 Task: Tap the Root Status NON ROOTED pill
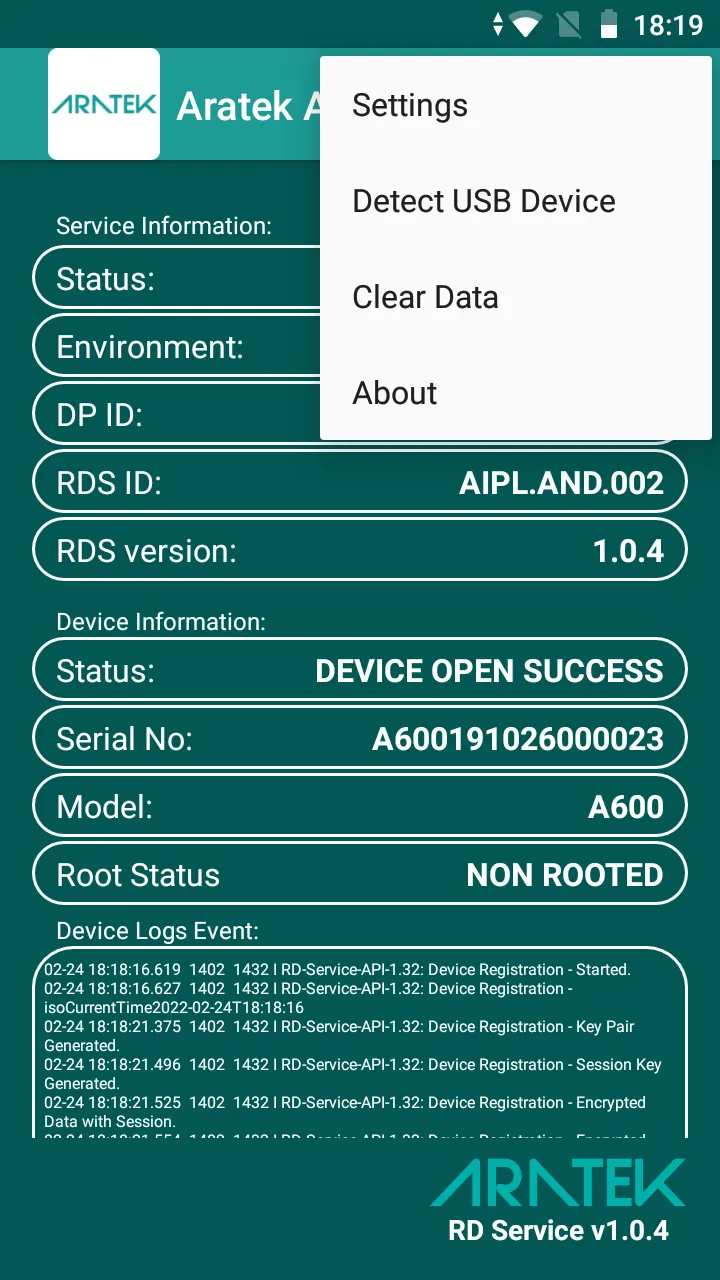[360, 873]
